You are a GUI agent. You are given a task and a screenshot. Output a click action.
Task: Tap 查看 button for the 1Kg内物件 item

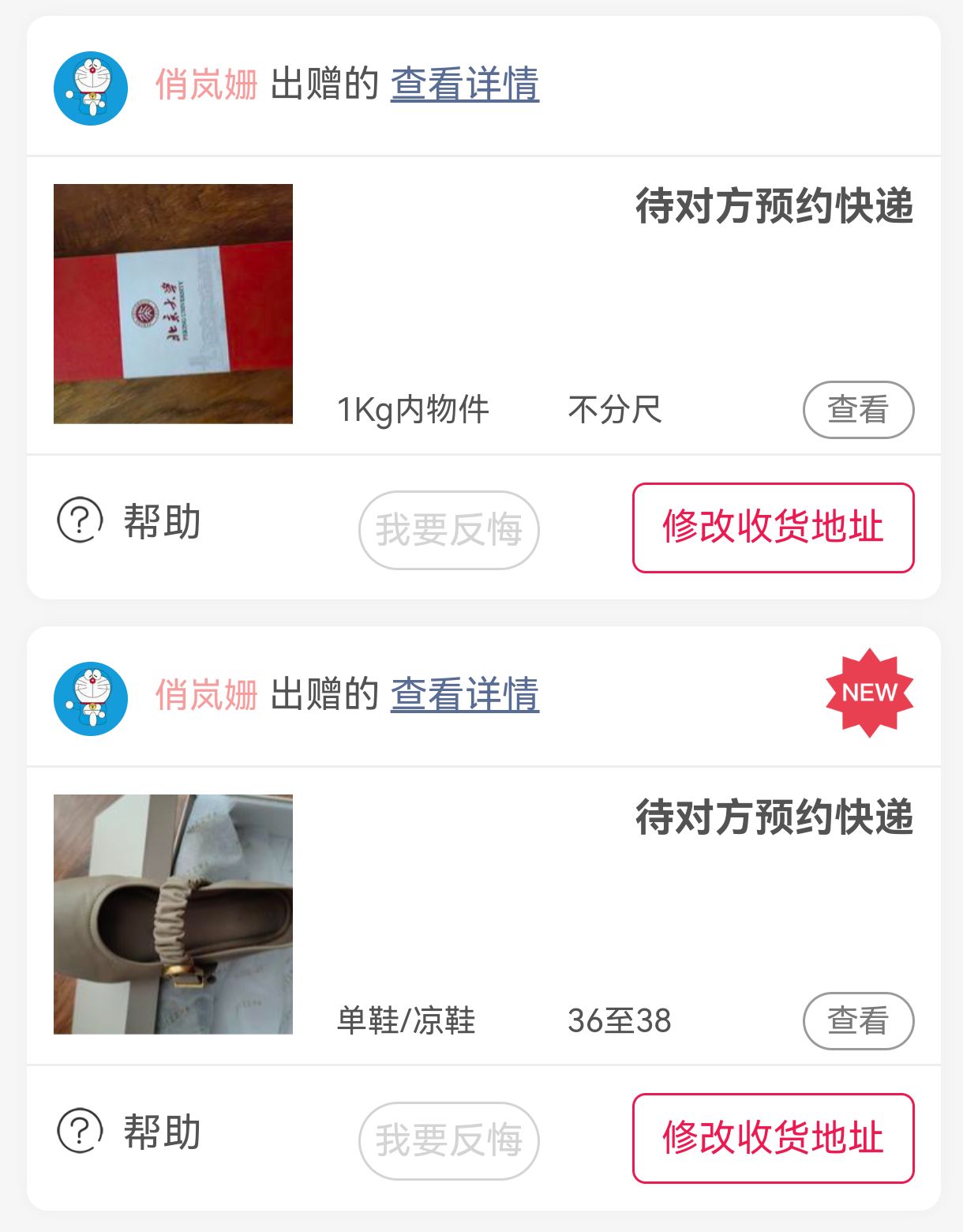[858, 410]
